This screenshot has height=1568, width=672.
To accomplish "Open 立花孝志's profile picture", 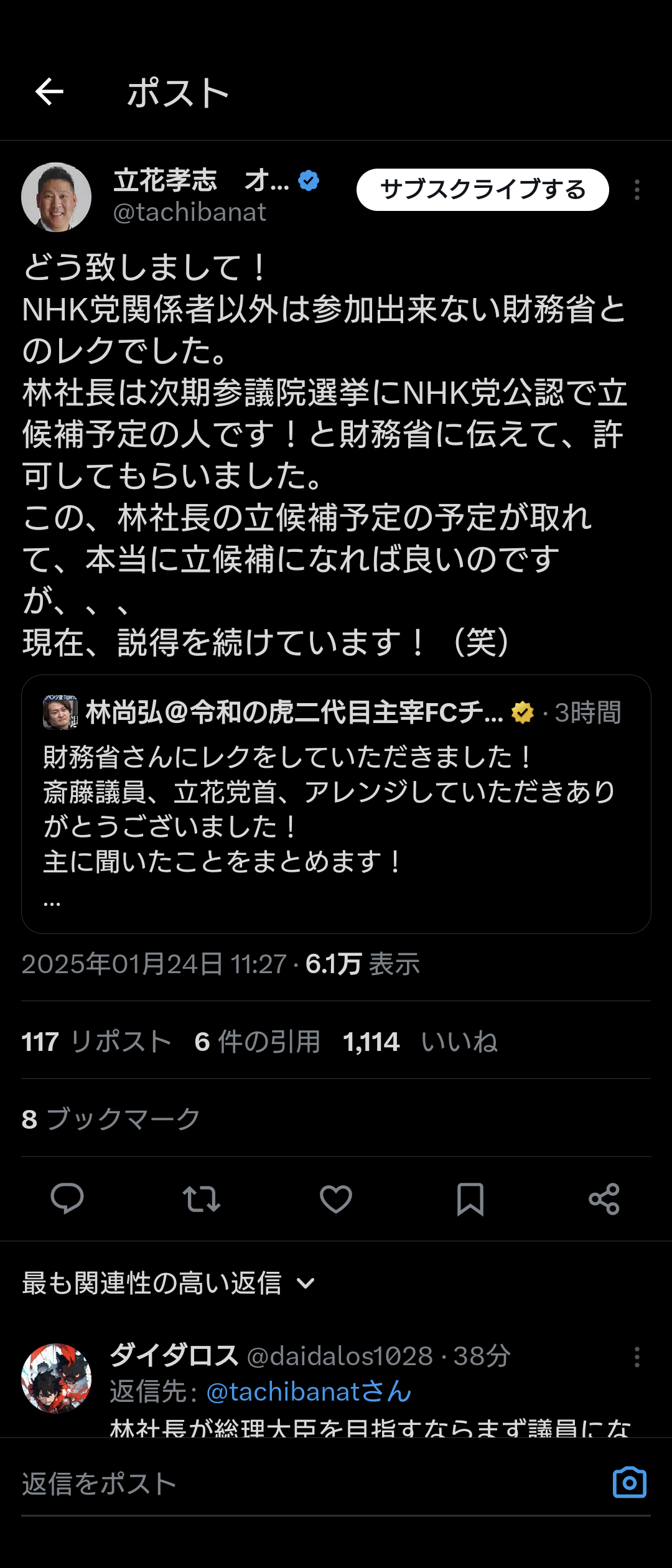I will [57, 197].
